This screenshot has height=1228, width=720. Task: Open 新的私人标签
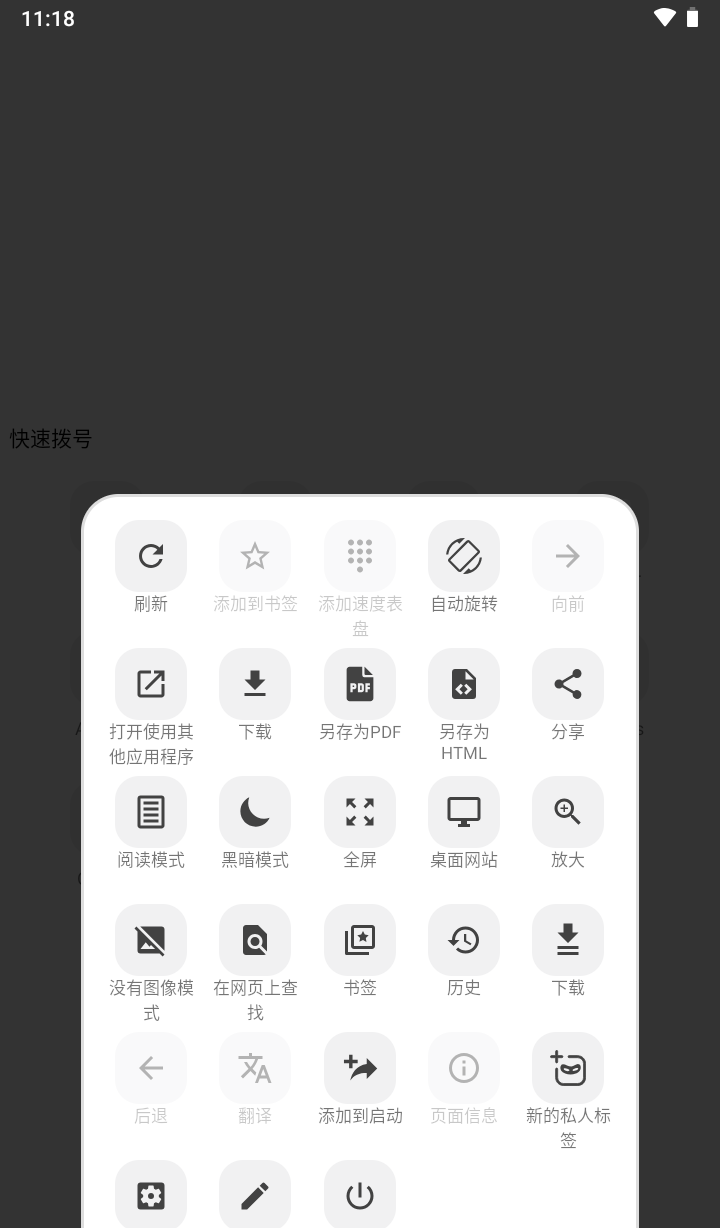pyautogui.click(x=568, y=1068)
